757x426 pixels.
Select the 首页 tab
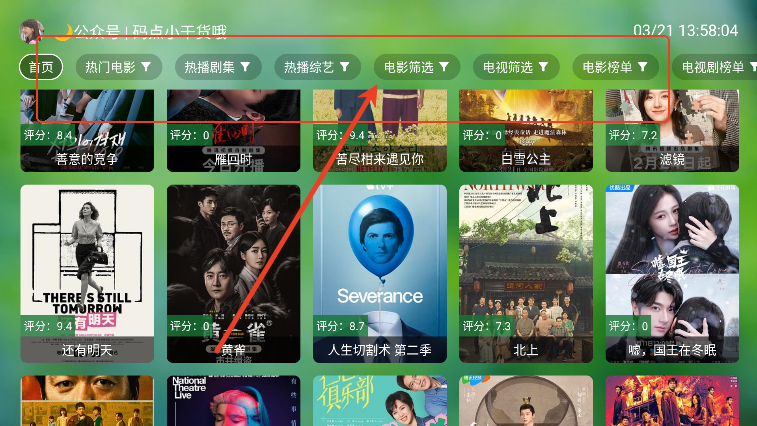(x=41, y=67)
